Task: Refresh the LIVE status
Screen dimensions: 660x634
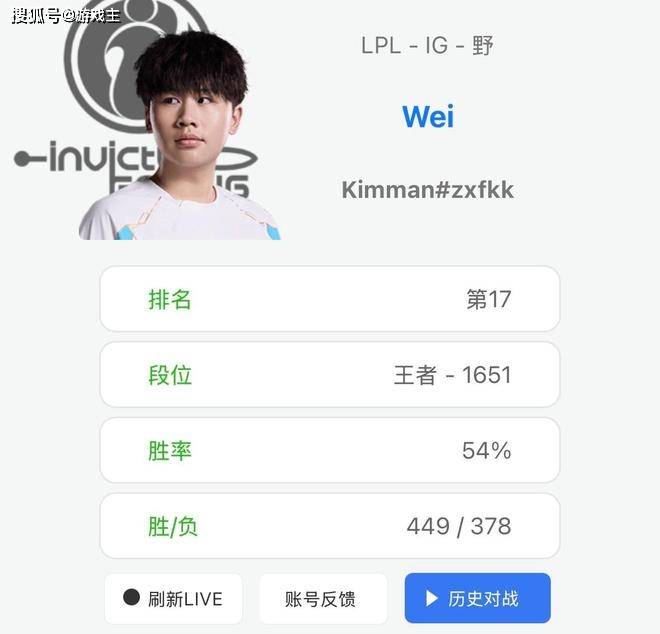Action: tap(173, 598)
